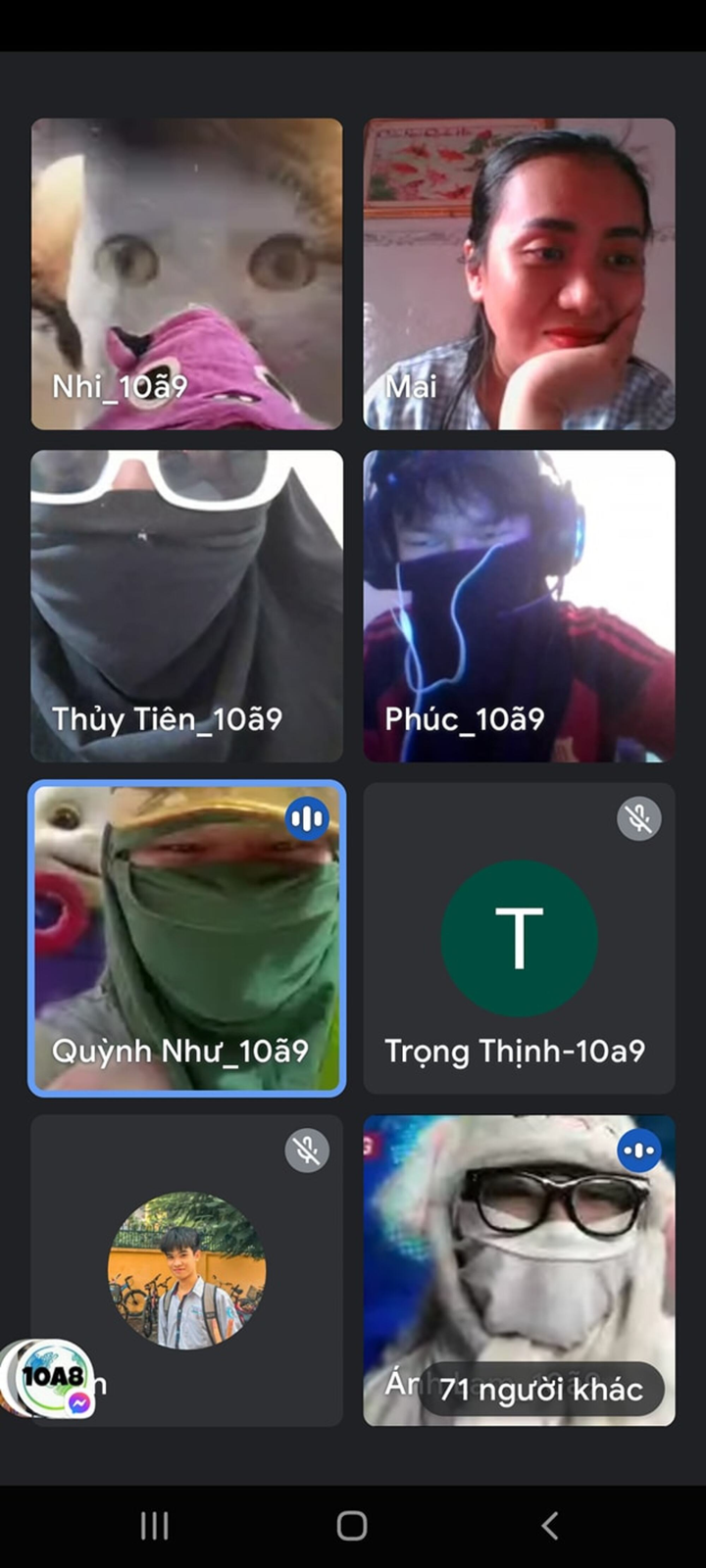This screenshot has height=1568, width=706.
Task: Select Mai's video tile
Action: pos(519,273)
